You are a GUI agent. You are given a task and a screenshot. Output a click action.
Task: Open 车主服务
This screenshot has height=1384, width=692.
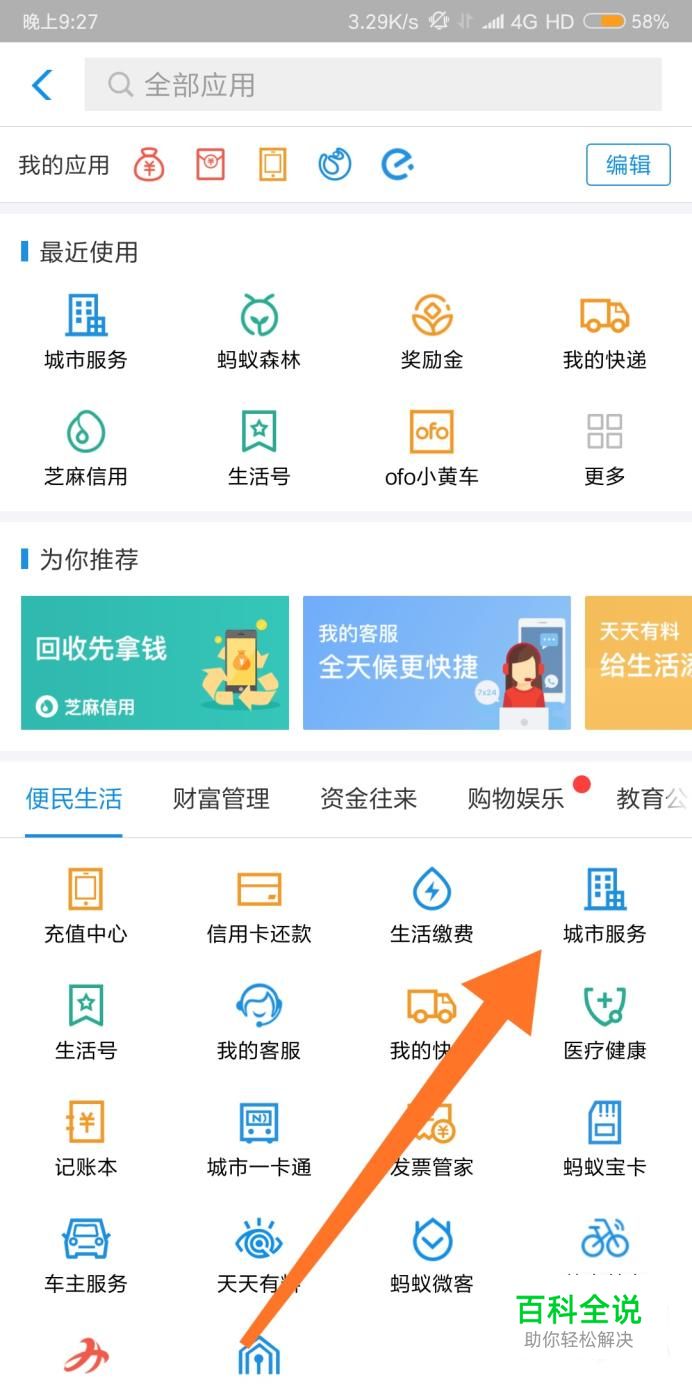click(86, 1255)
